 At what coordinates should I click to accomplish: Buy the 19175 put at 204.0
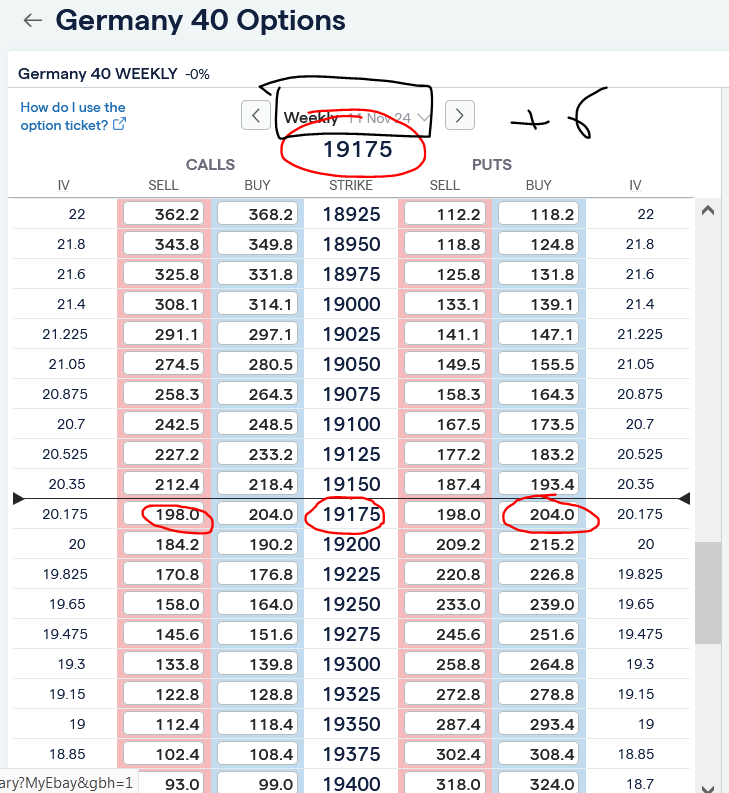coord(538,515)
